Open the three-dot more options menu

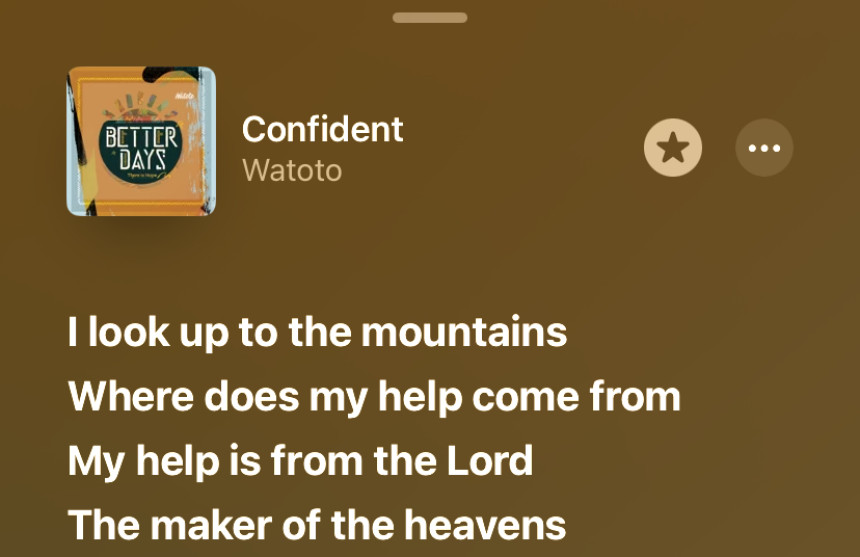point(764,148)
